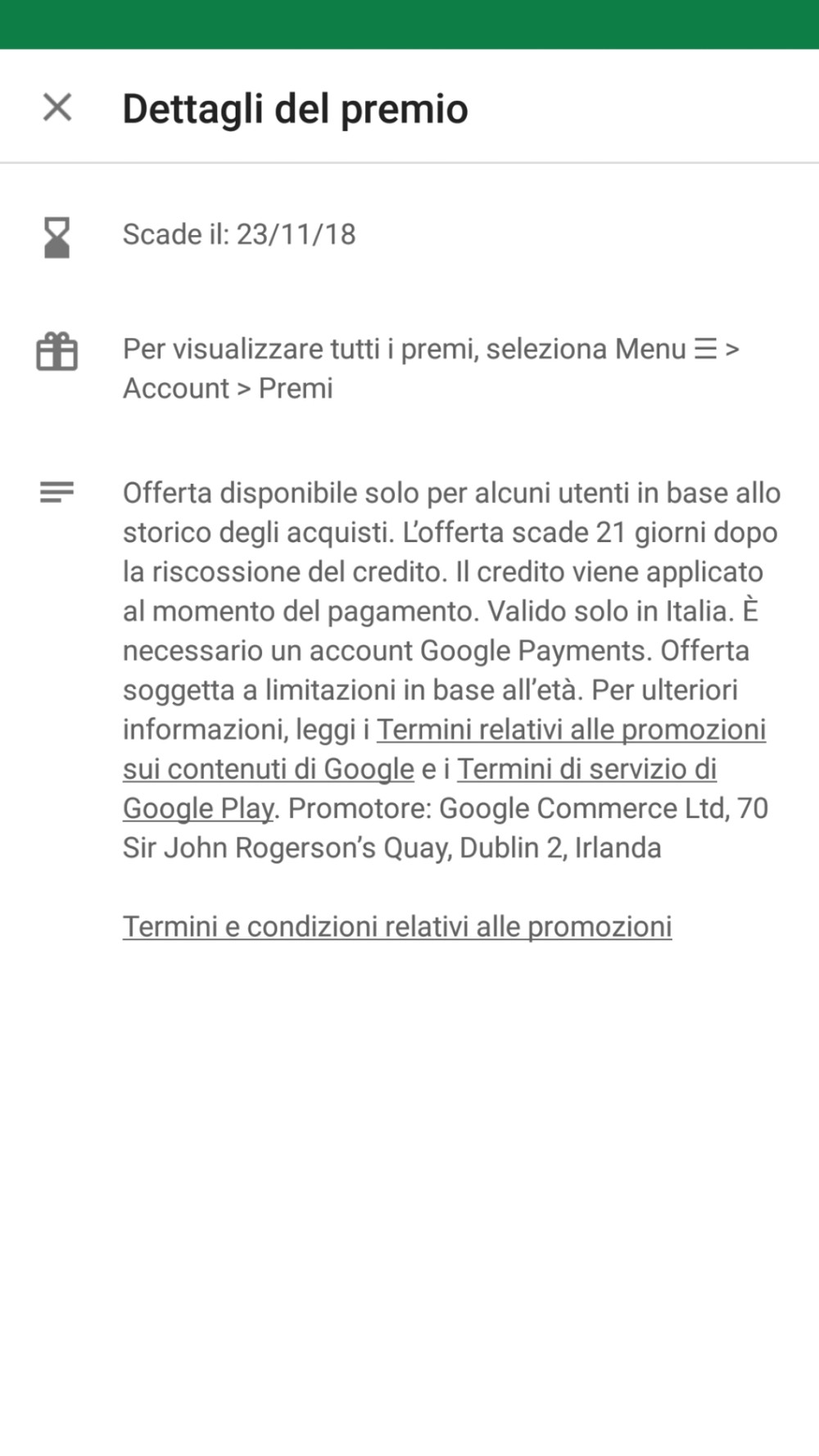Open Termini e condizioni relativi alle promozioni

pyautogui.click(x=397, y=926)
